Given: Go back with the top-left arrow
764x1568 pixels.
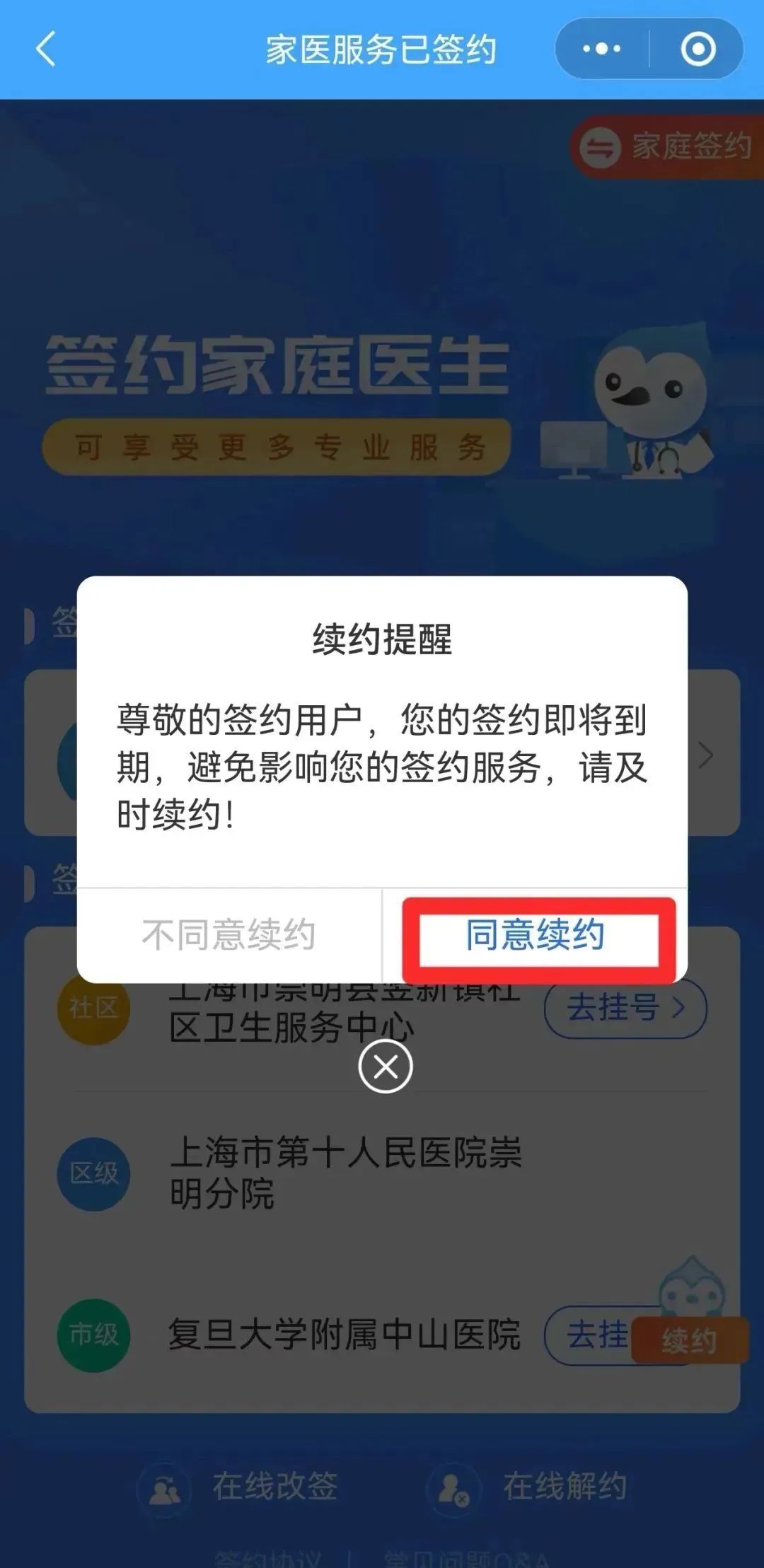Looking at the screenshot, I should pyautogui.click(x=45, y=50).
